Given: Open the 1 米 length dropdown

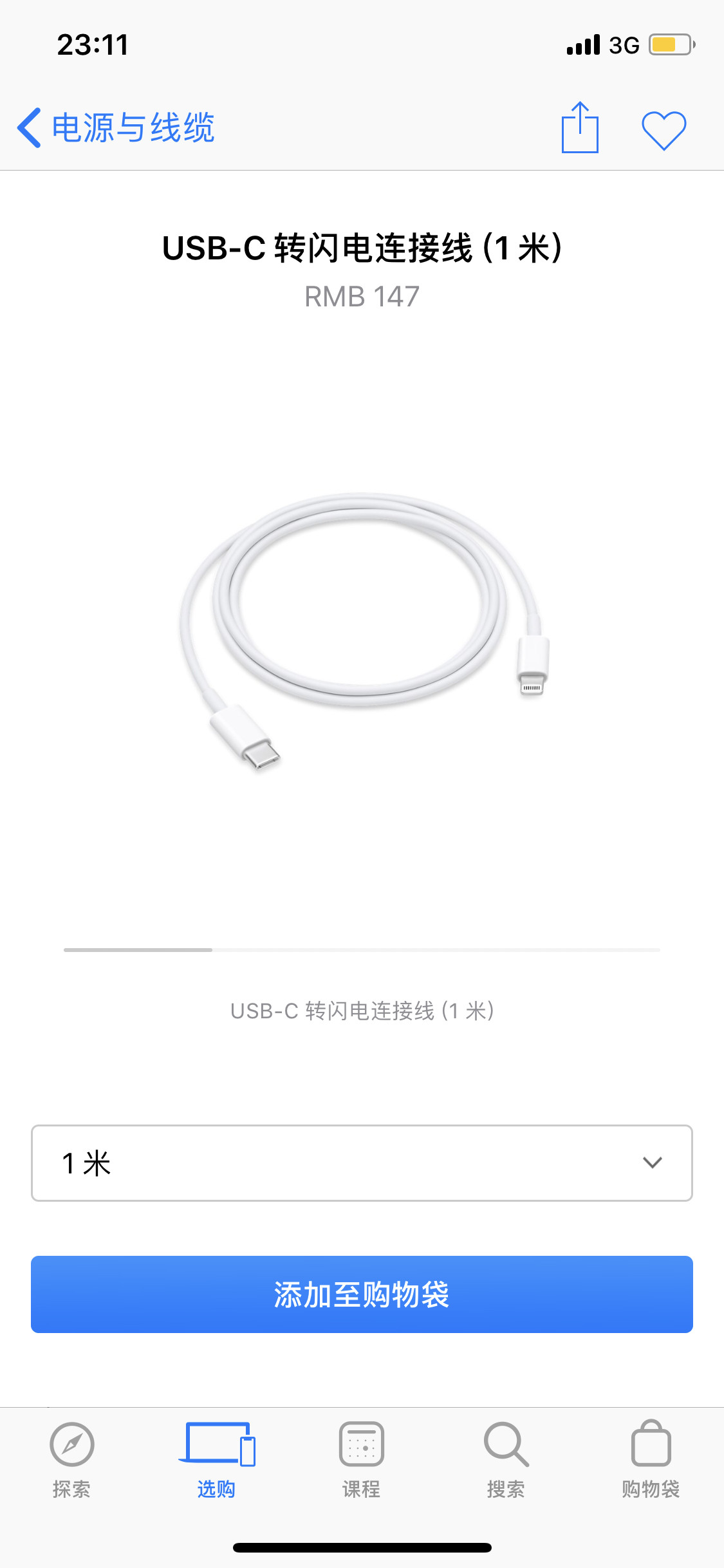Looking at the screenshot, I should point(362,1162).
